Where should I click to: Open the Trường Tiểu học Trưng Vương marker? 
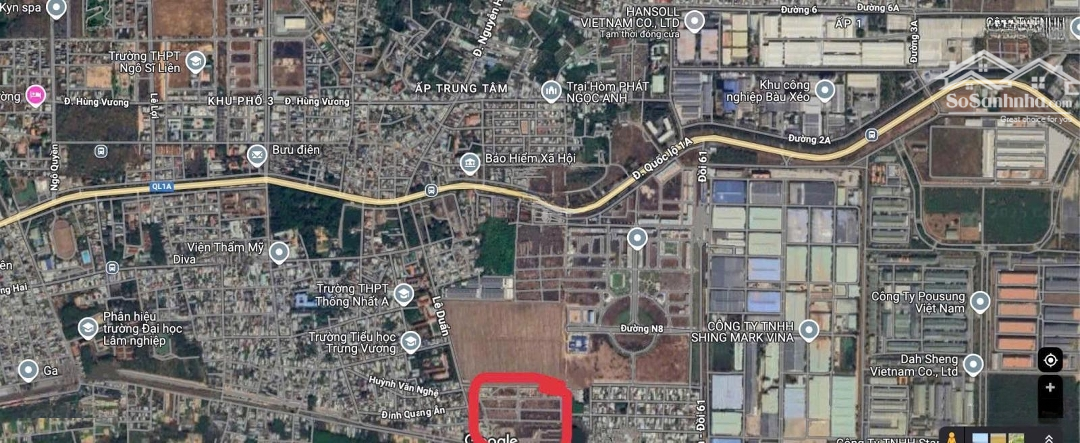[410, 343]
